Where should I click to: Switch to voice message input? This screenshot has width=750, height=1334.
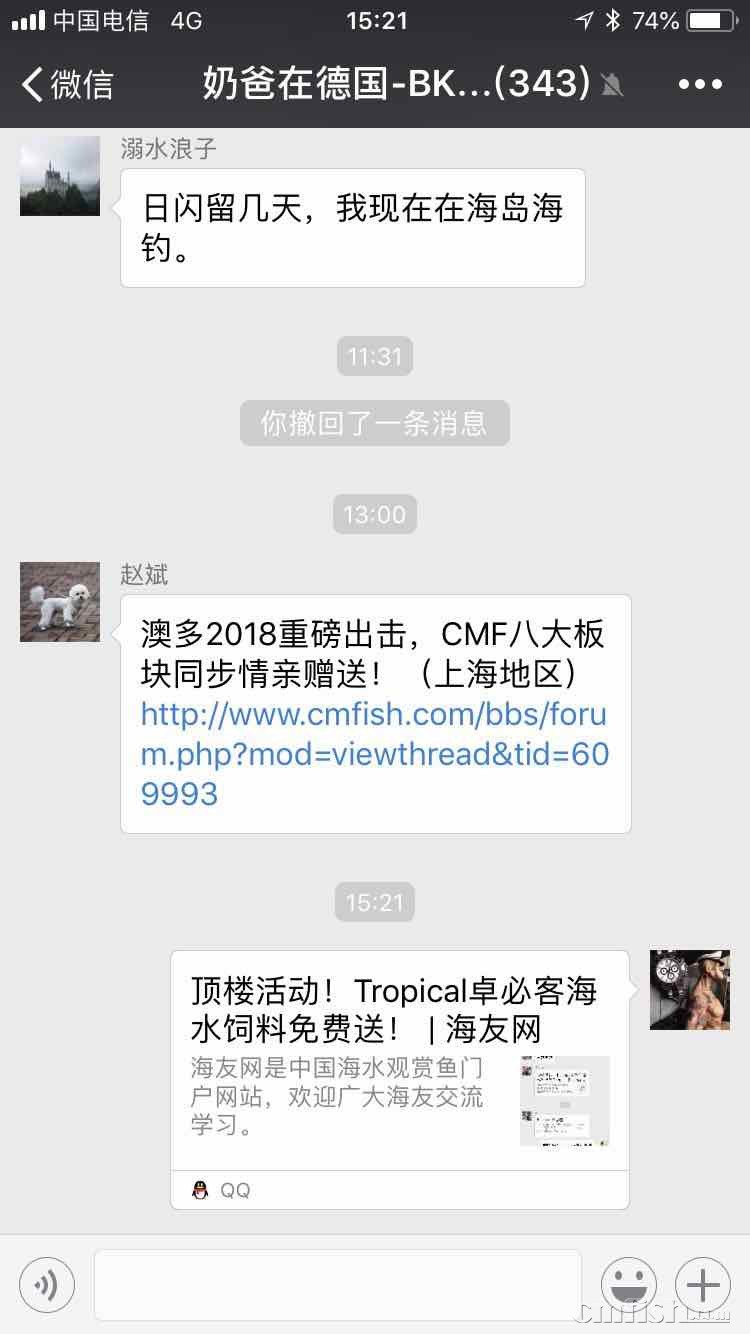(x=46, y=1284)
